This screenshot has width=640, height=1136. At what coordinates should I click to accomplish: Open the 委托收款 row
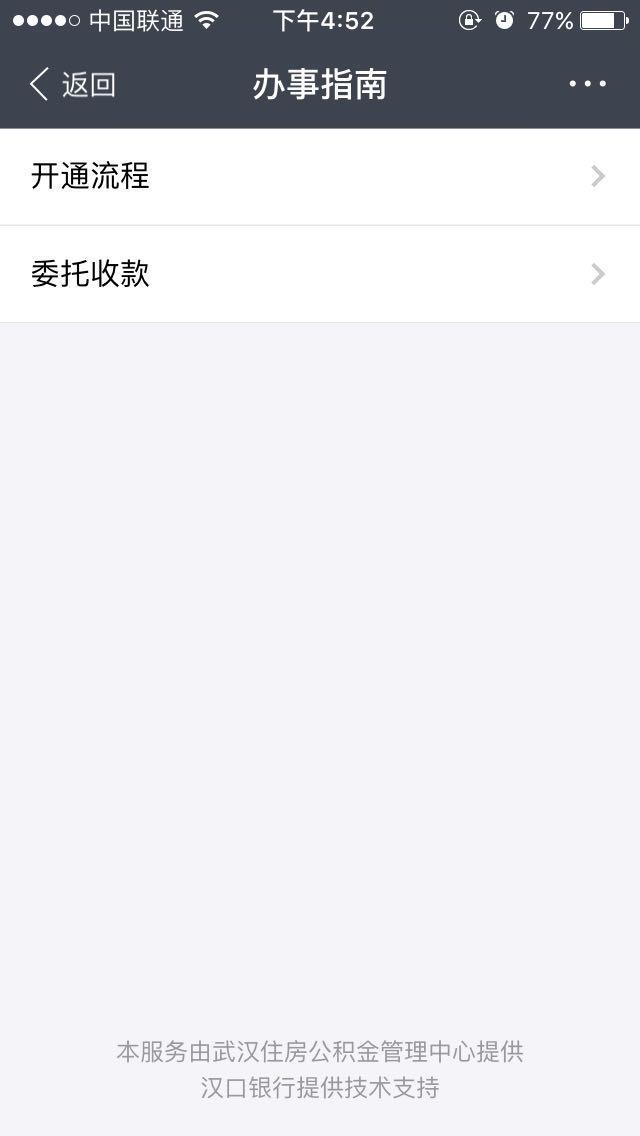(x=320, y=274)
